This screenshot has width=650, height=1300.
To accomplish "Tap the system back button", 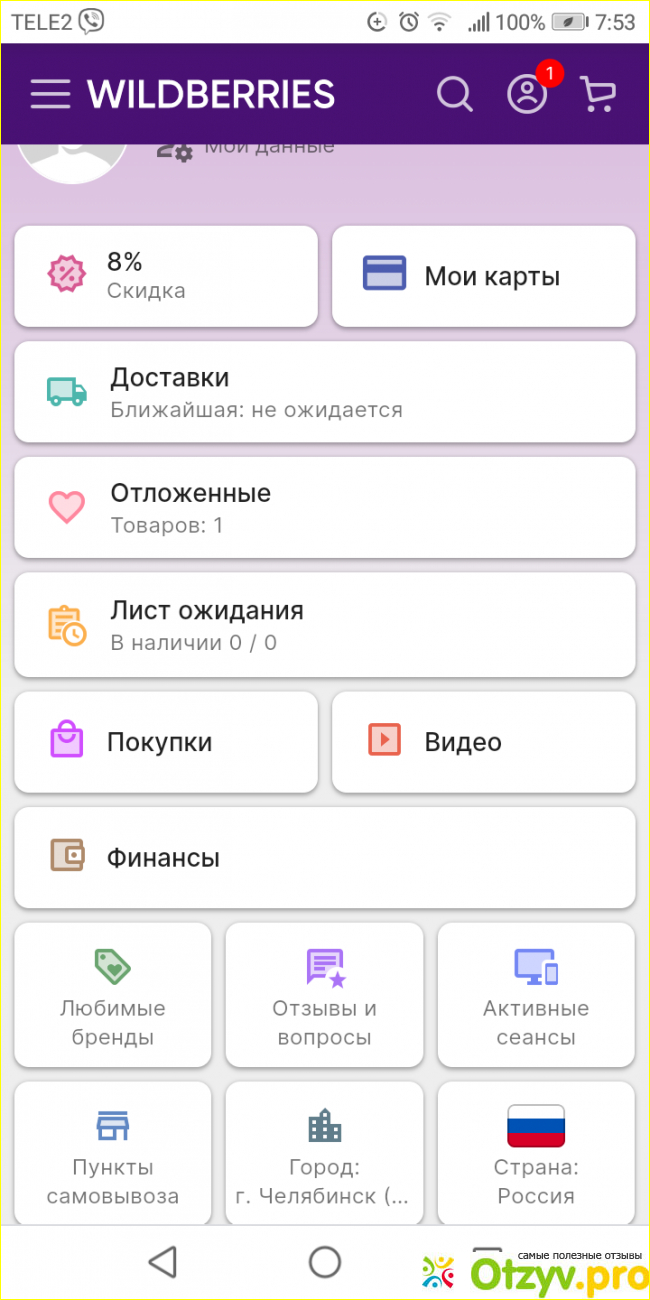I will pyautogui.click(x=162, y=1262).
